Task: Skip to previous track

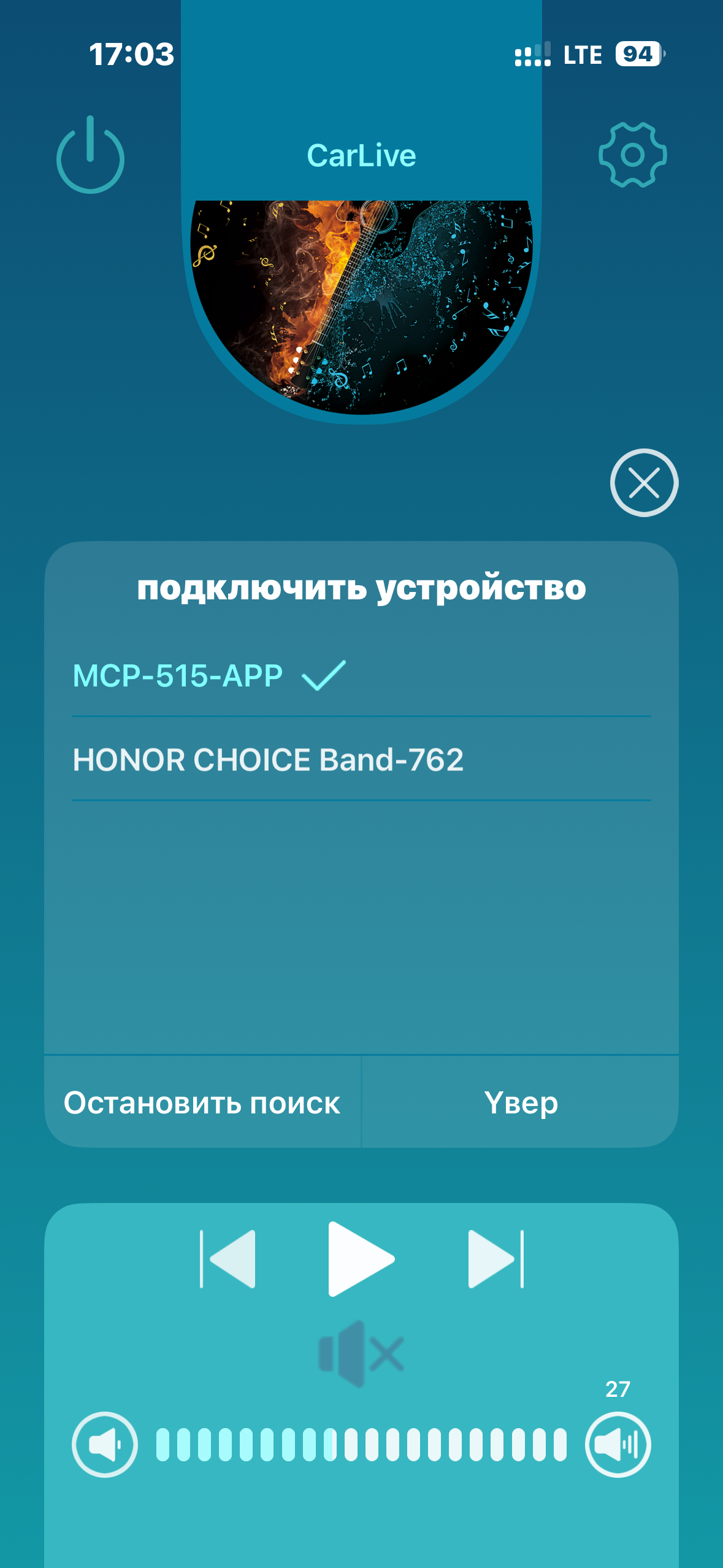Action: 228,1259
